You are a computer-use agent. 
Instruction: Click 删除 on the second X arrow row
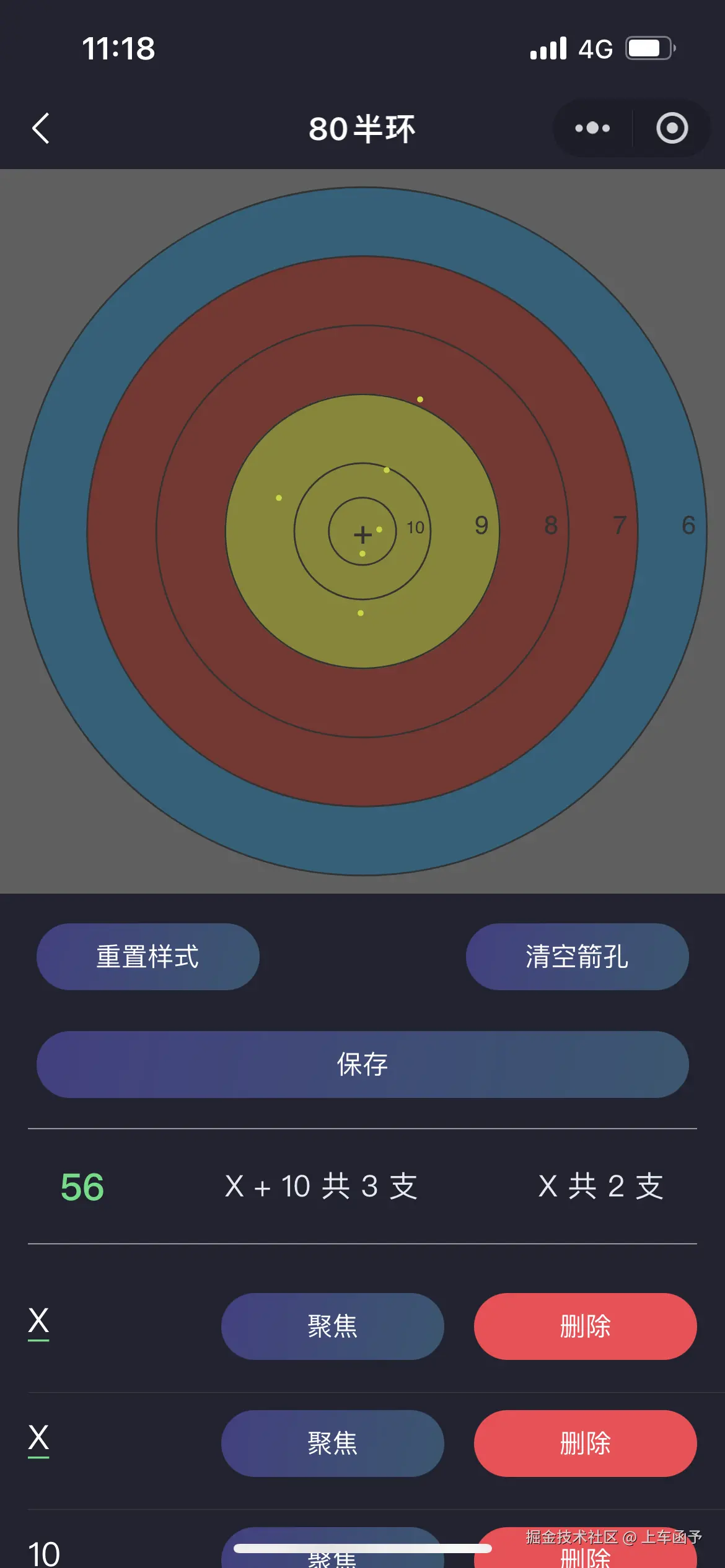tap(585, 1444)
